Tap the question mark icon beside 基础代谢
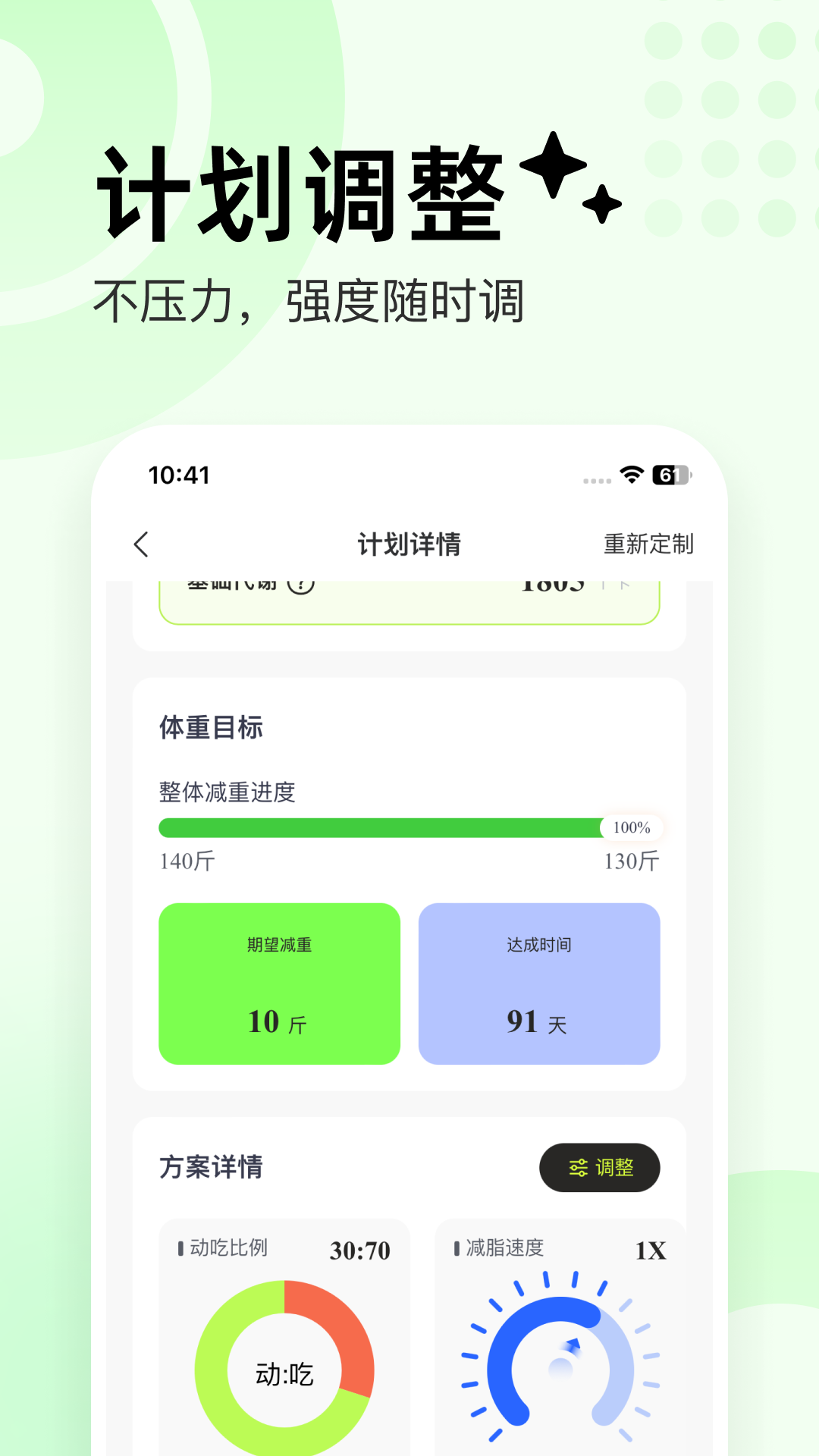 (x=302, y=584)
